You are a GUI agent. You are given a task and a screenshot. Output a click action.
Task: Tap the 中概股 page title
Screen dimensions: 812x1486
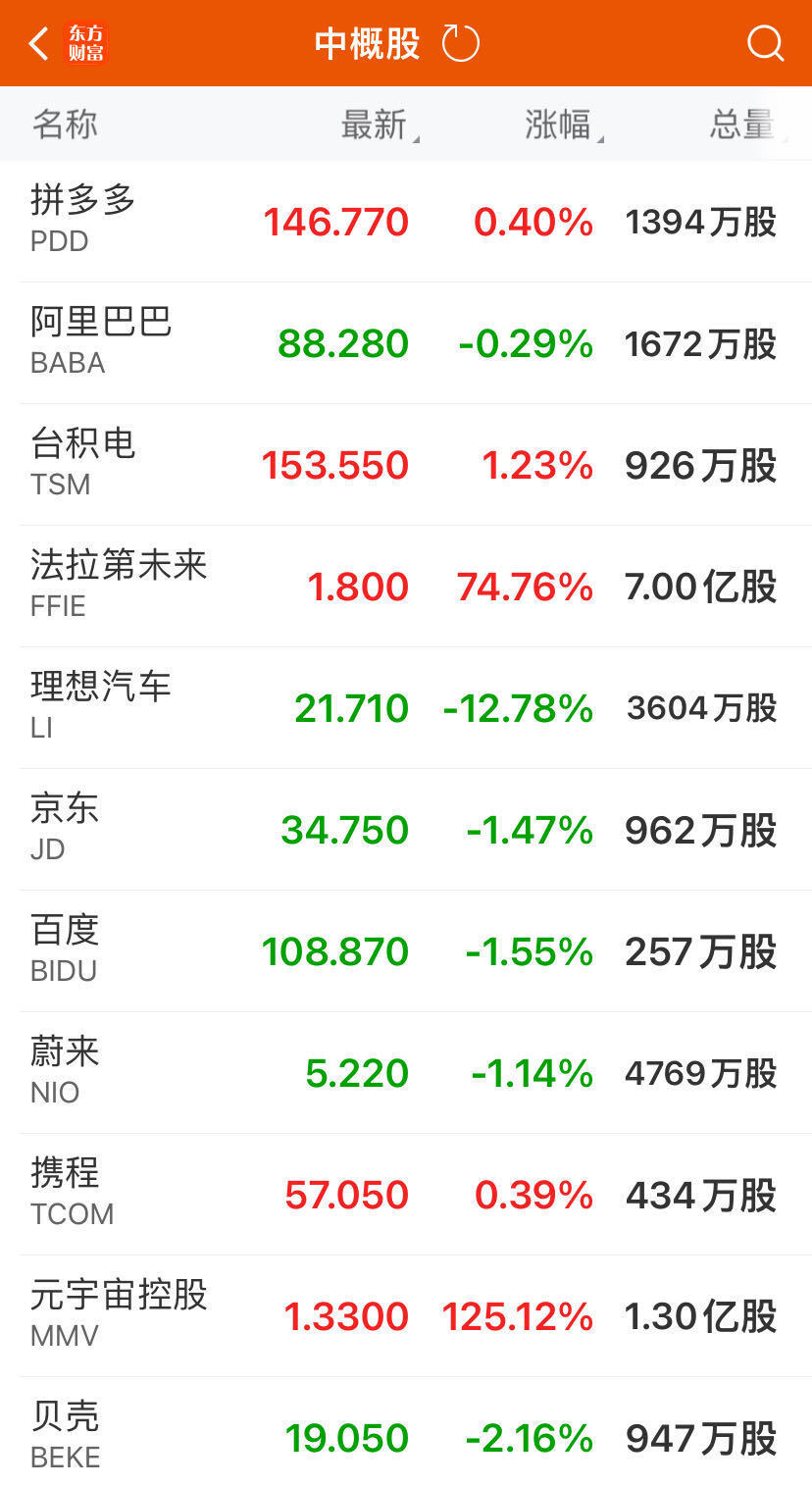367,43
